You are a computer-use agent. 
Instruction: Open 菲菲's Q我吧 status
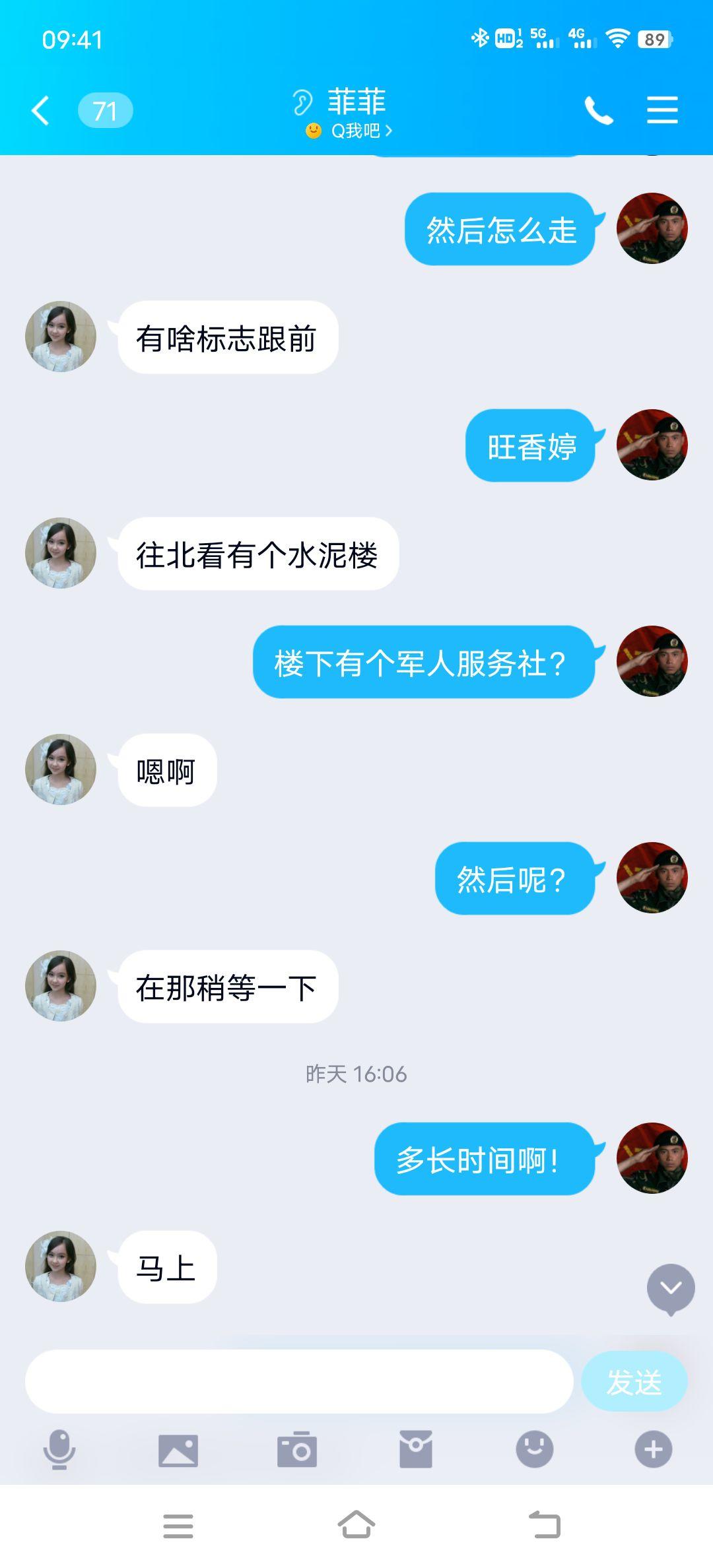(350, 131)
